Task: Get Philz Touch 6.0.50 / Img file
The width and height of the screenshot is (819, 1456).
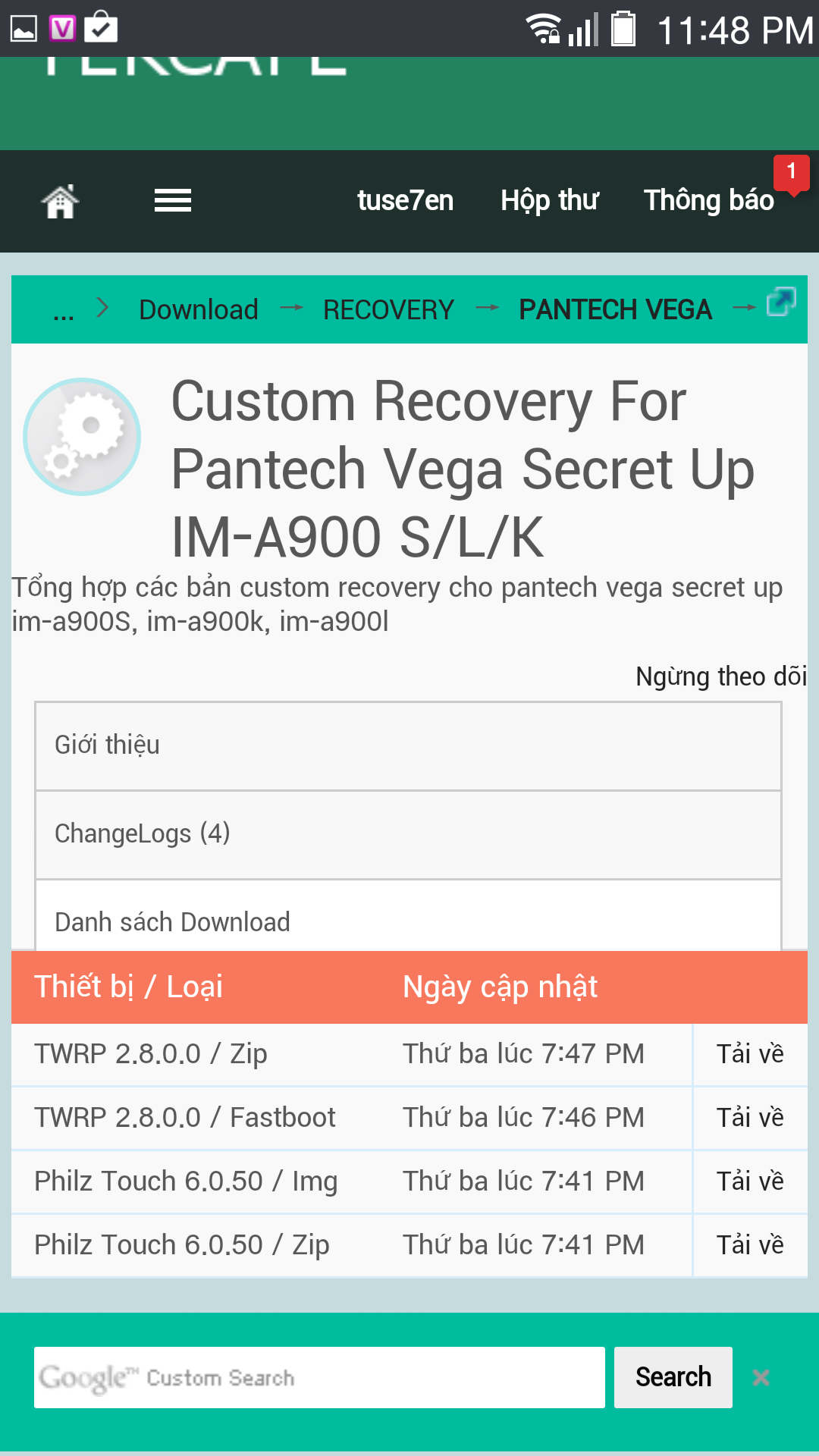Action: tap(749, 1181)
